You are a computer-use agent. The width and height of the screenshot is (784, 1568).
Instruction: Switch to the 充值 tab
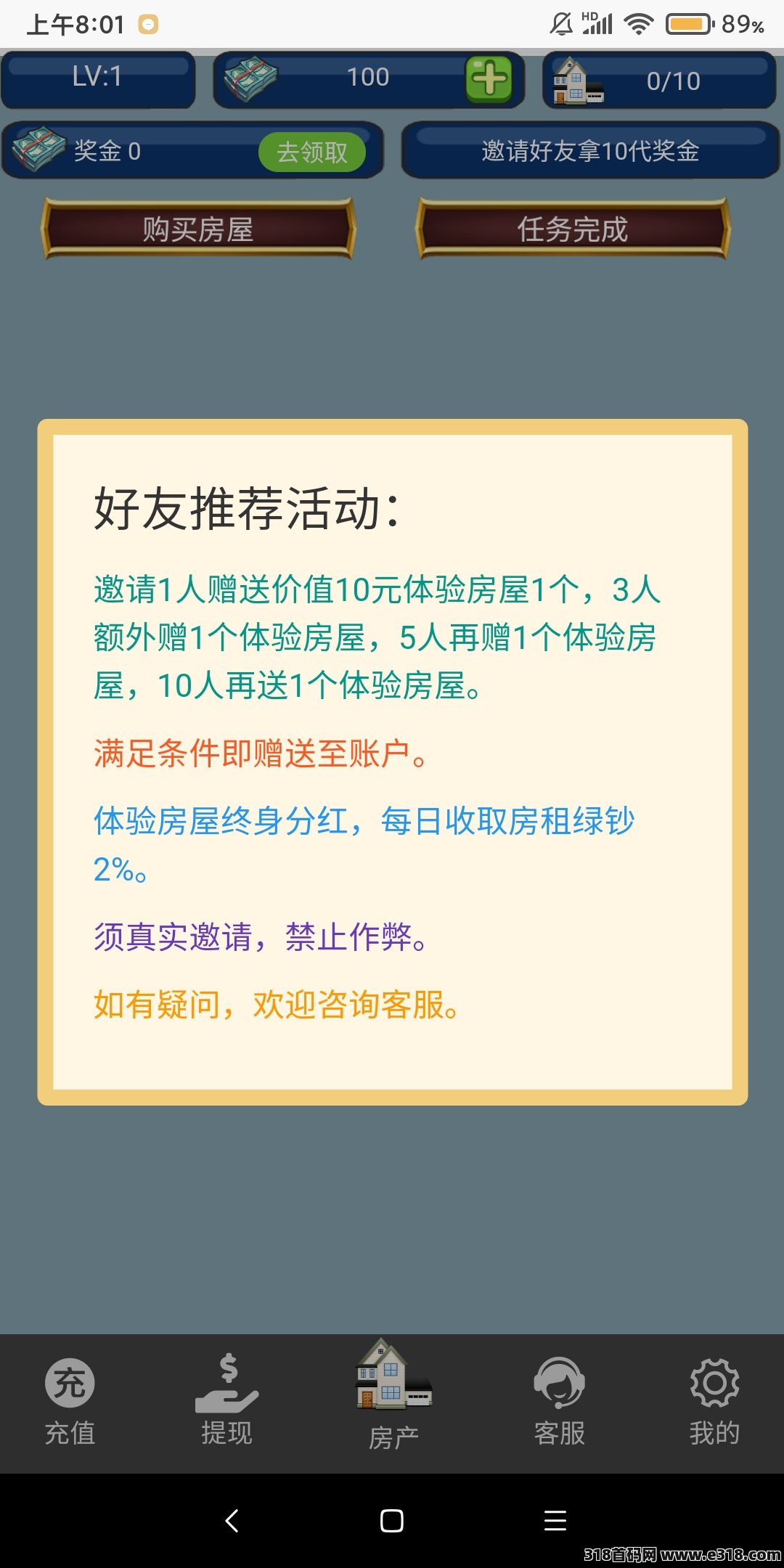[x=70, y=1402]
